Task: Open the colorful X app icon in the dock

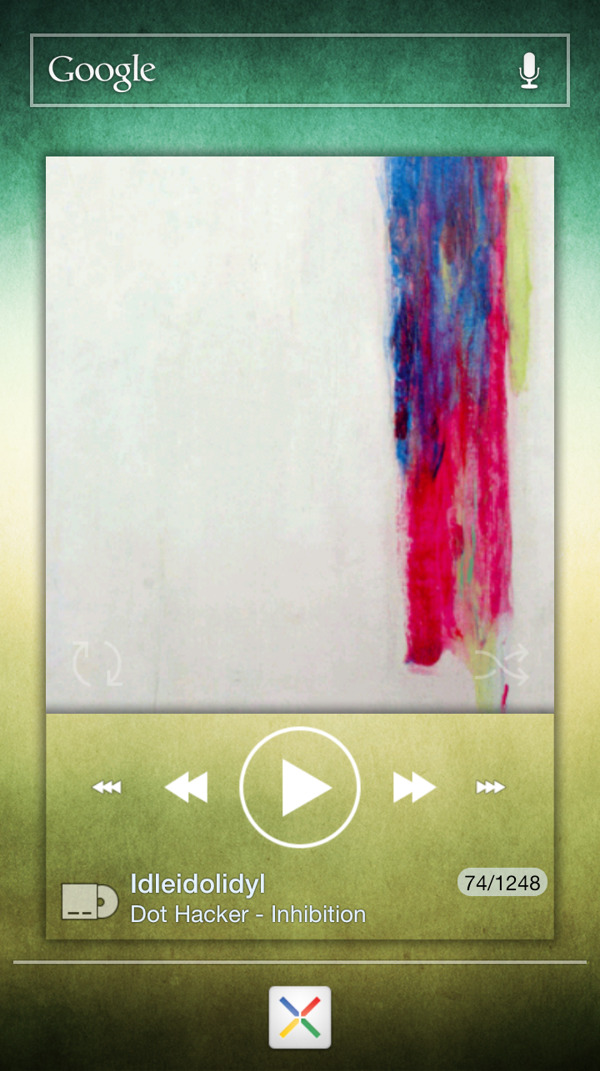Action: [x=300, y=1017]
